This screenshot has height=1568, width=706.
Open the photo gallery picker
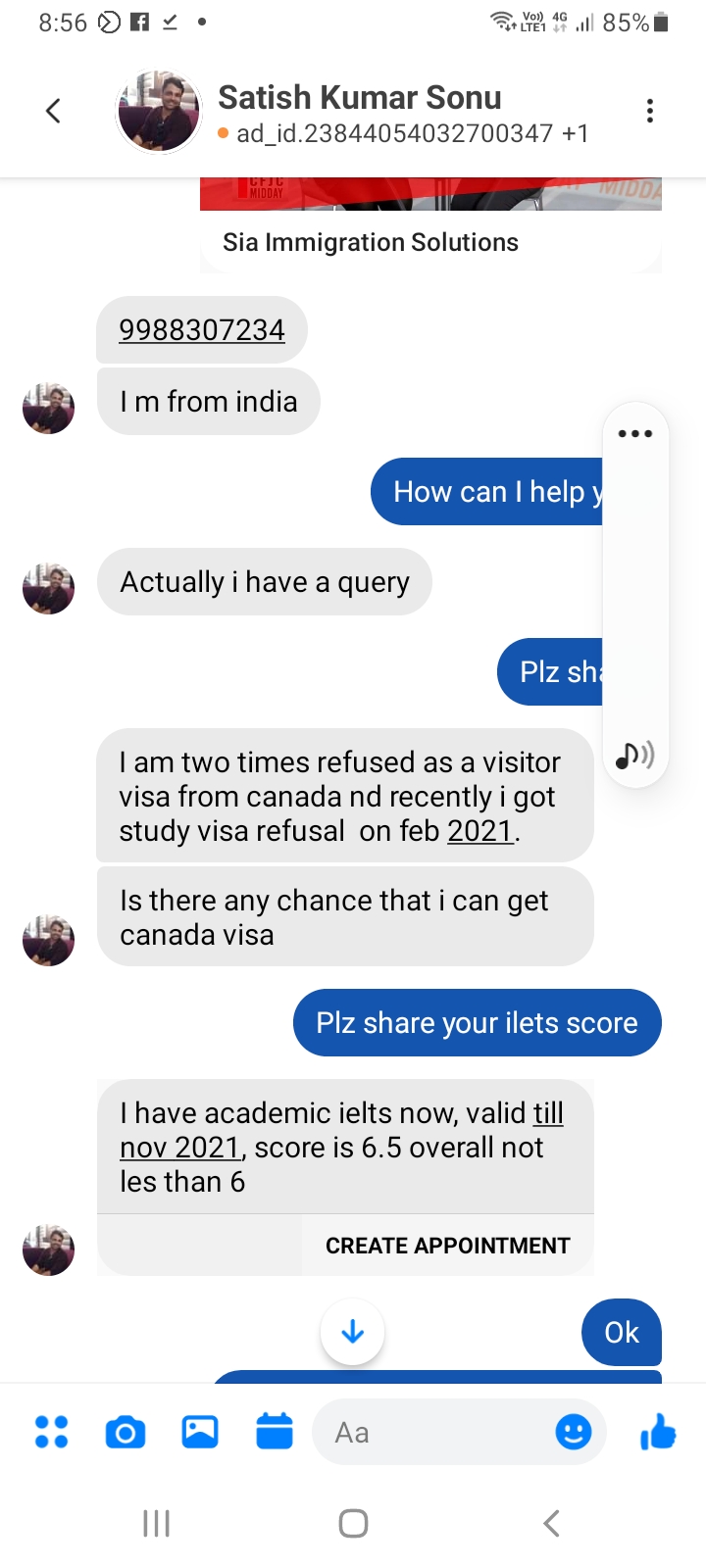pos(200,1432)
